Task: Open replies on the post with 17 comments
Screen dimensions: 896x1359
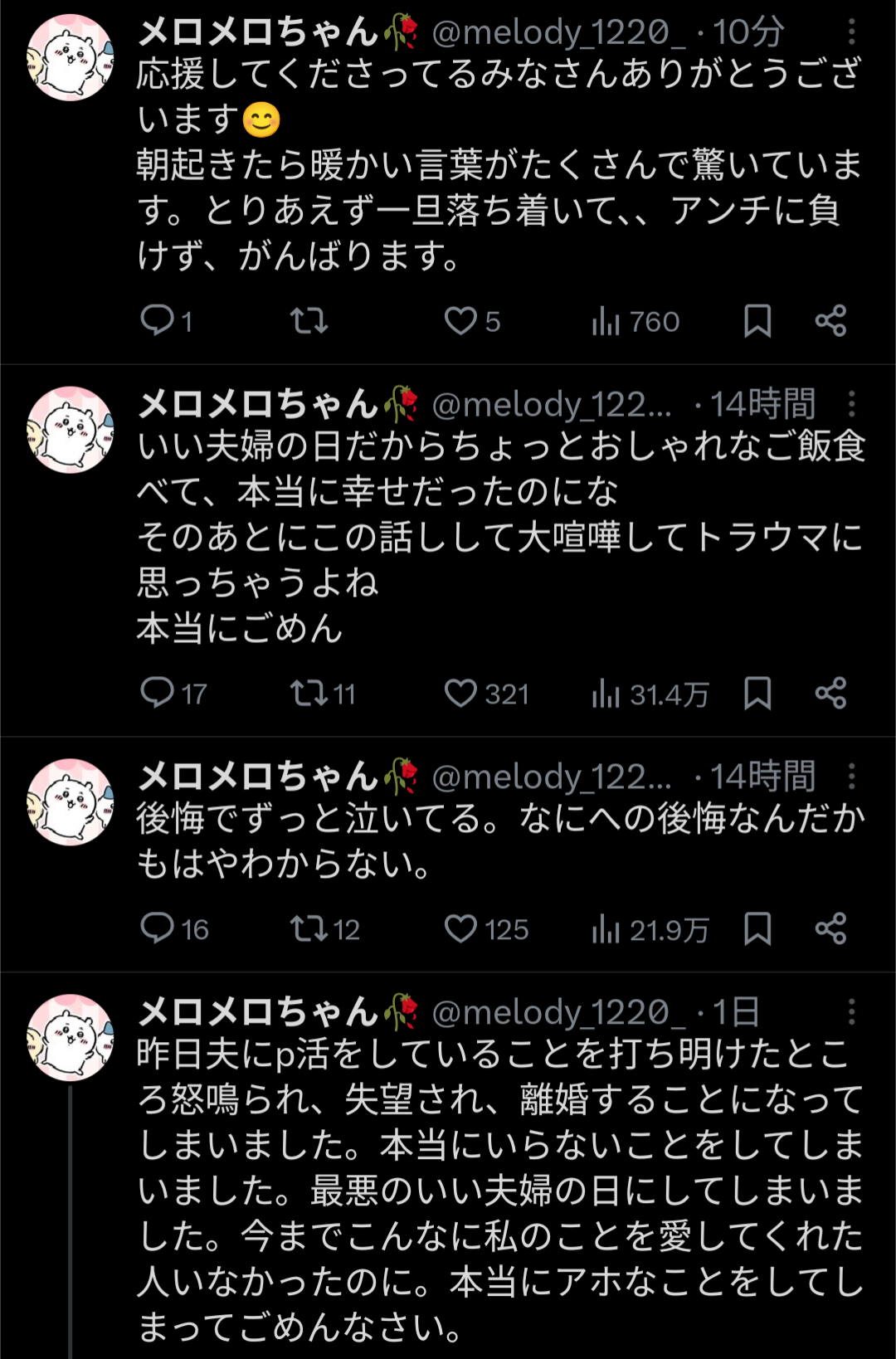Action: pyautogui.click(x=173, y=694)
